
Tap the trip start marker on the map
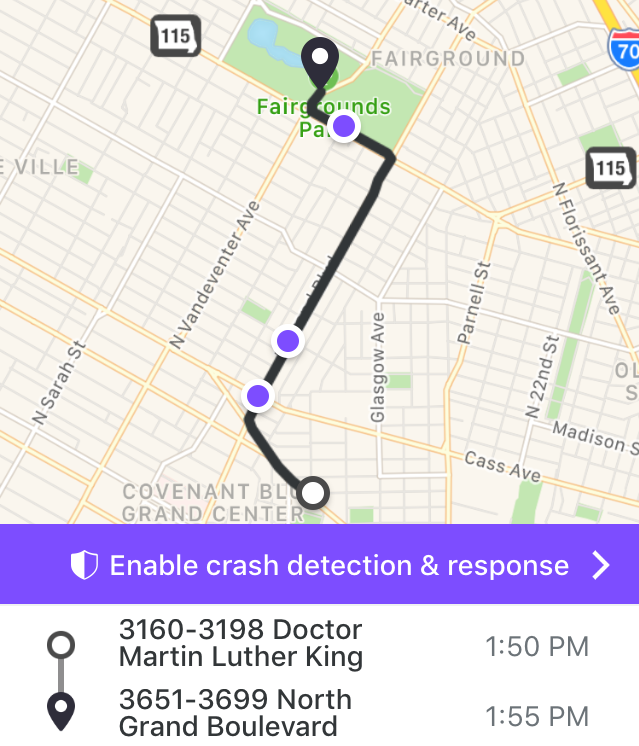click(x=313, y=491)
